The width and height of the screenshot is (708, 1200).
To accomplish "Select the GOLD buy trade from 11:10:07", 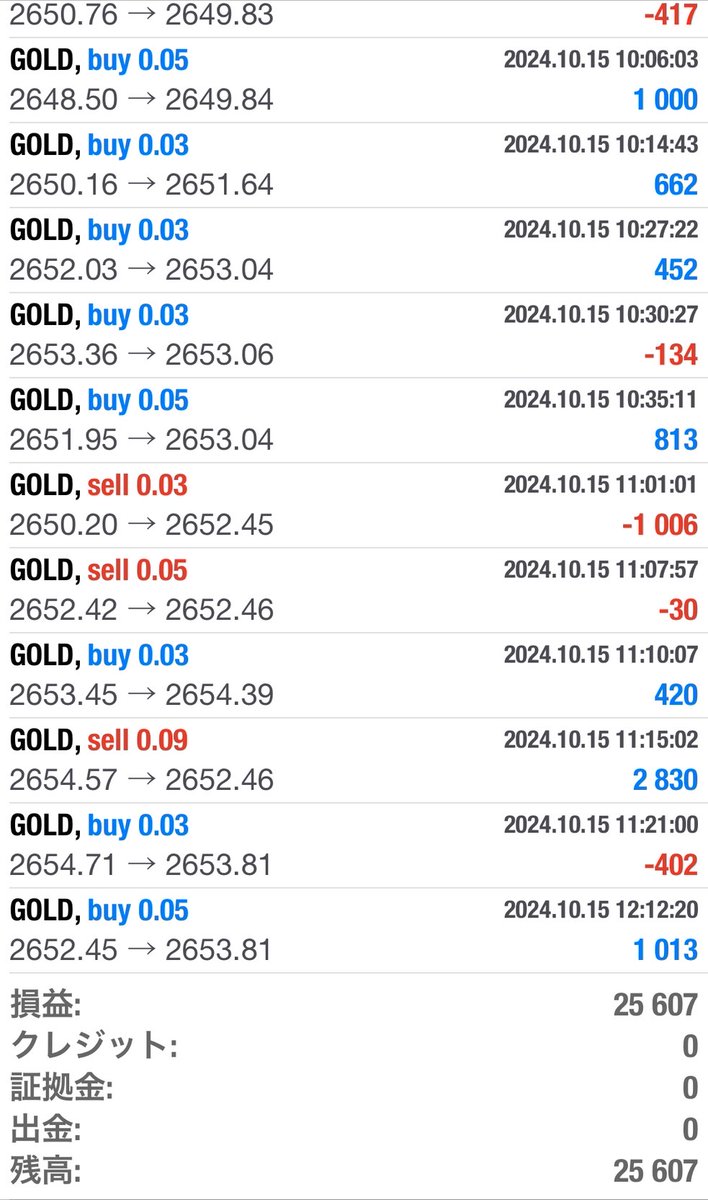I will pyautogui.click(x=354, y=676).
